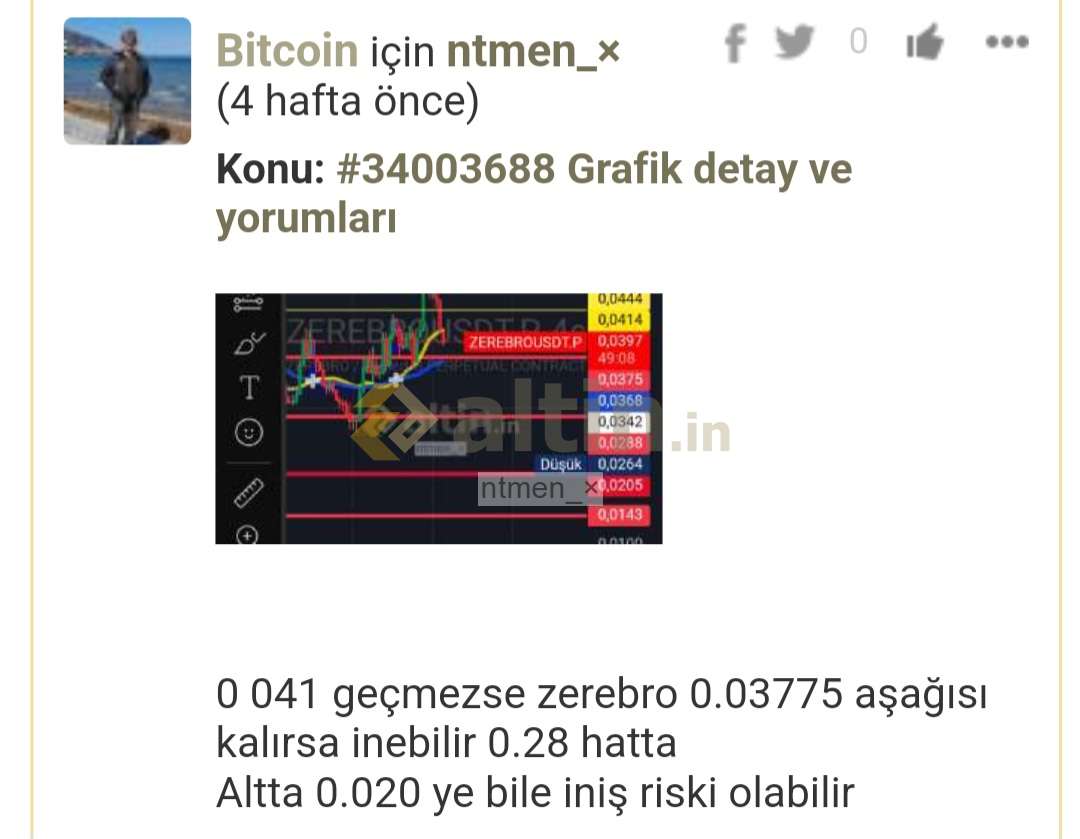Share this post on Twitter
This screenshot has height=839, width=1080.
[x=794, y=42]
